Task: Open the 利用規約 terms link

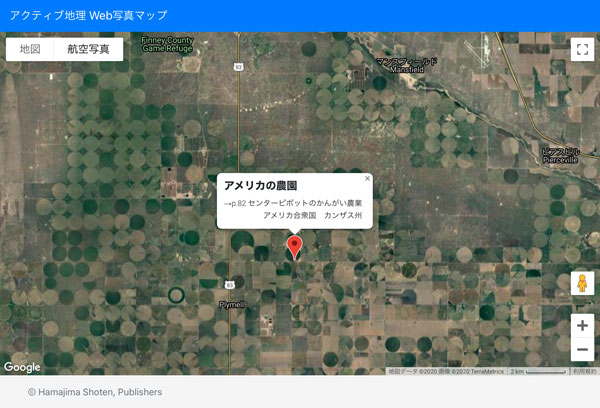Action: [583, 371]
